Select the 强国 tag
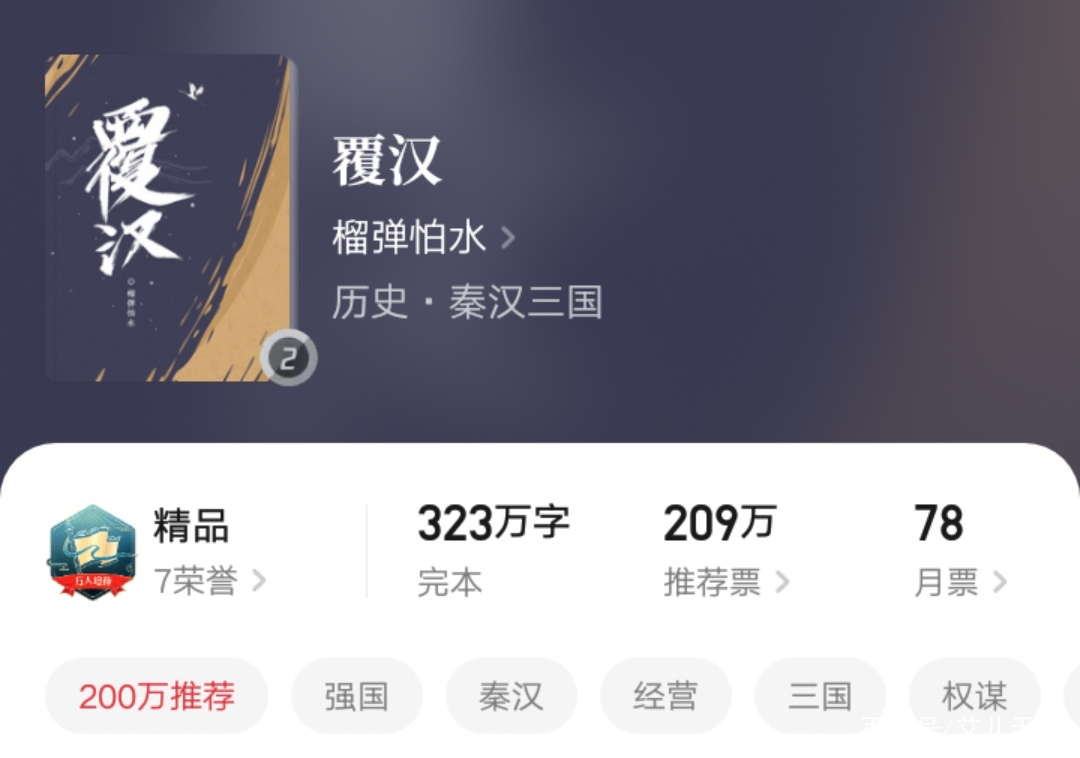 [356, 696]
